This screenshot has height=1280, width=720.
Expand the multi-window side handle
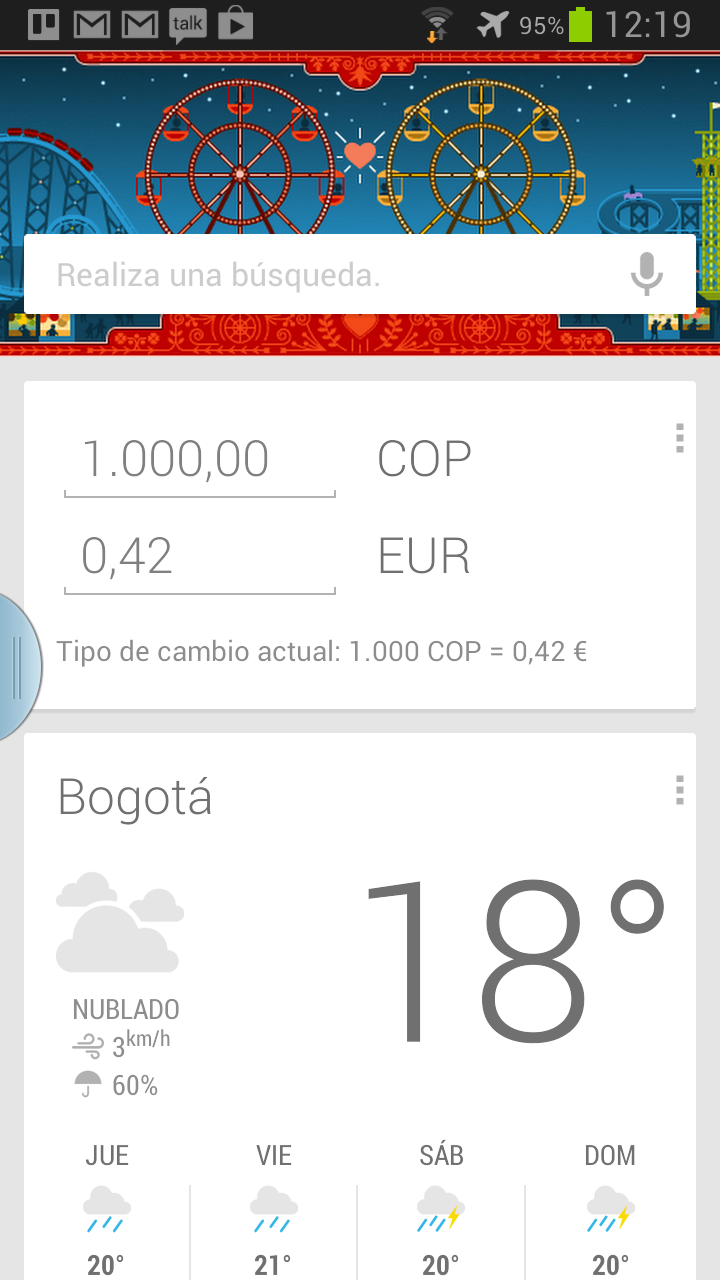pos(18,666)
